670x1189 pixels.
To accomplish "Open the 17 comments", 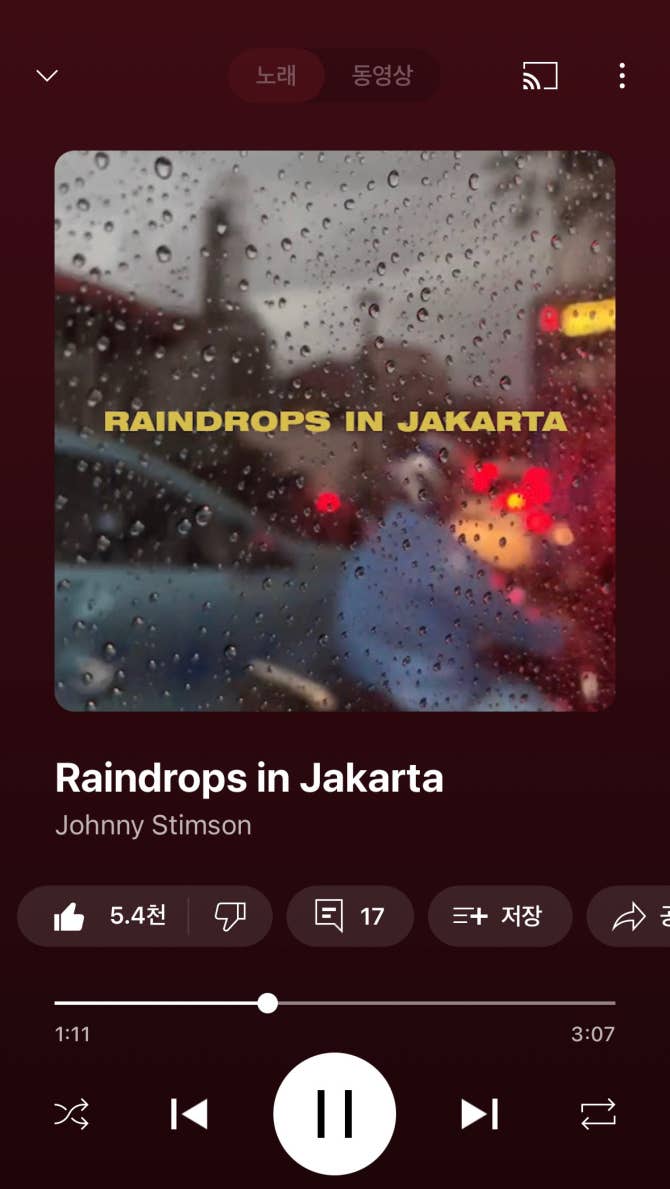I will click(349, 916).
